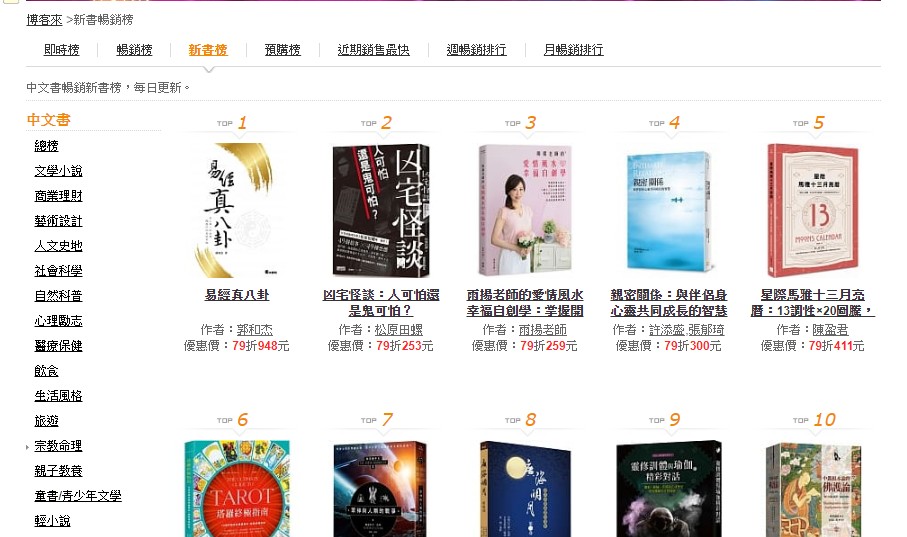Select 宗教命理 in the sidebar

pos(58,446)
